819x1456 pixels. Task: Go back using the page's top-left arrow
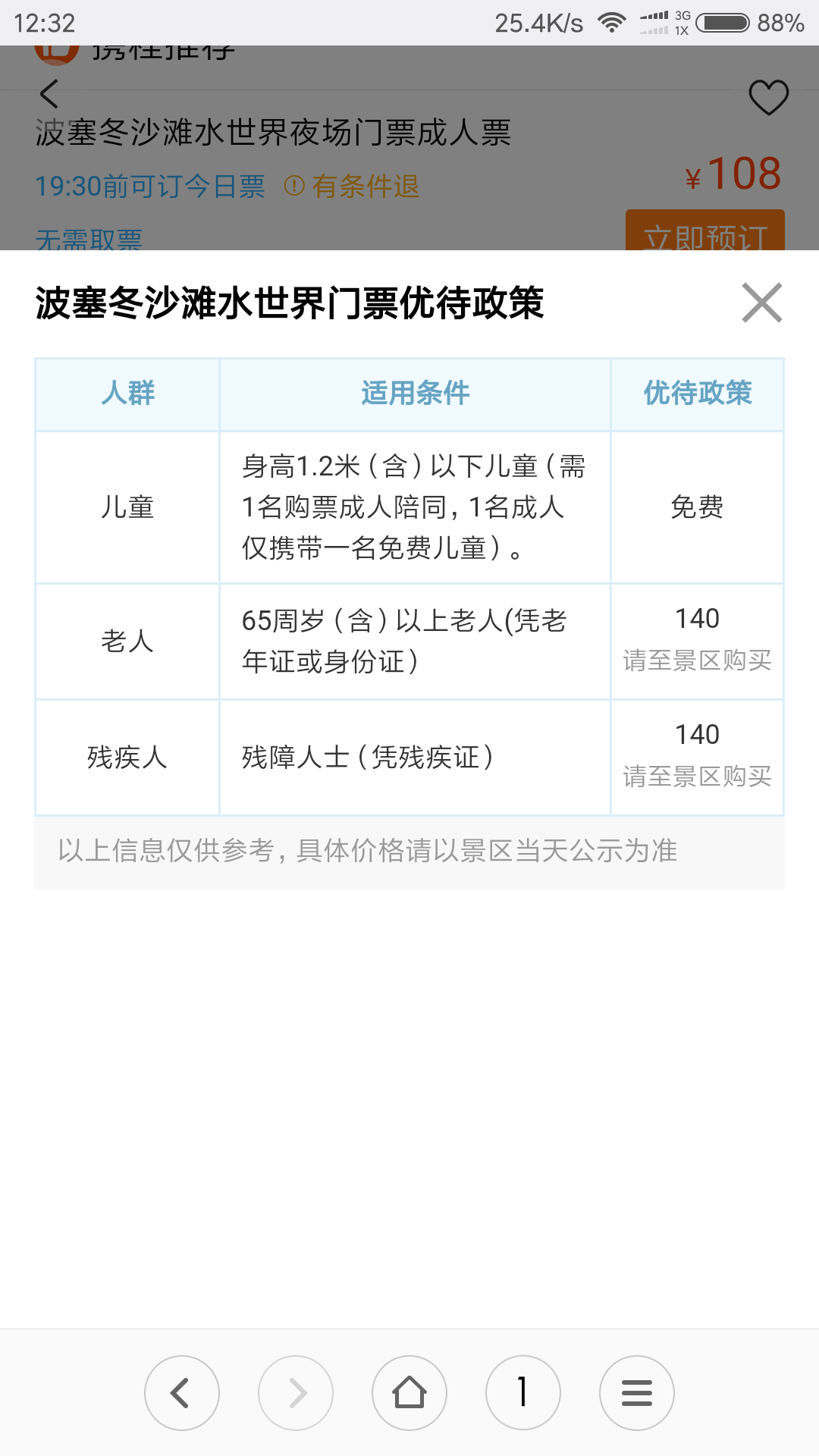(49, 94)
